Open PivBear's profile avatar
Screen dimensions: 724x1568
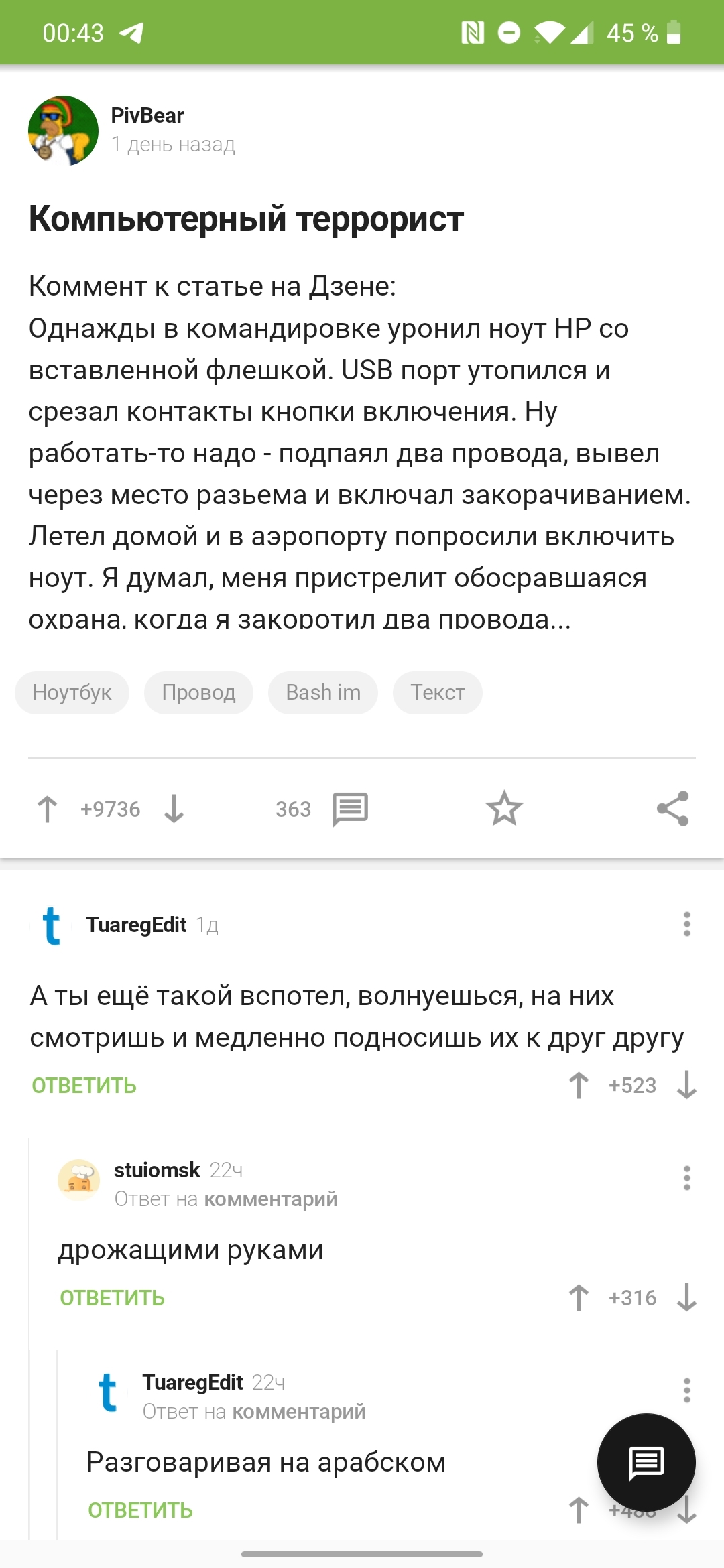pyautogui.click(x=63, y=131)
